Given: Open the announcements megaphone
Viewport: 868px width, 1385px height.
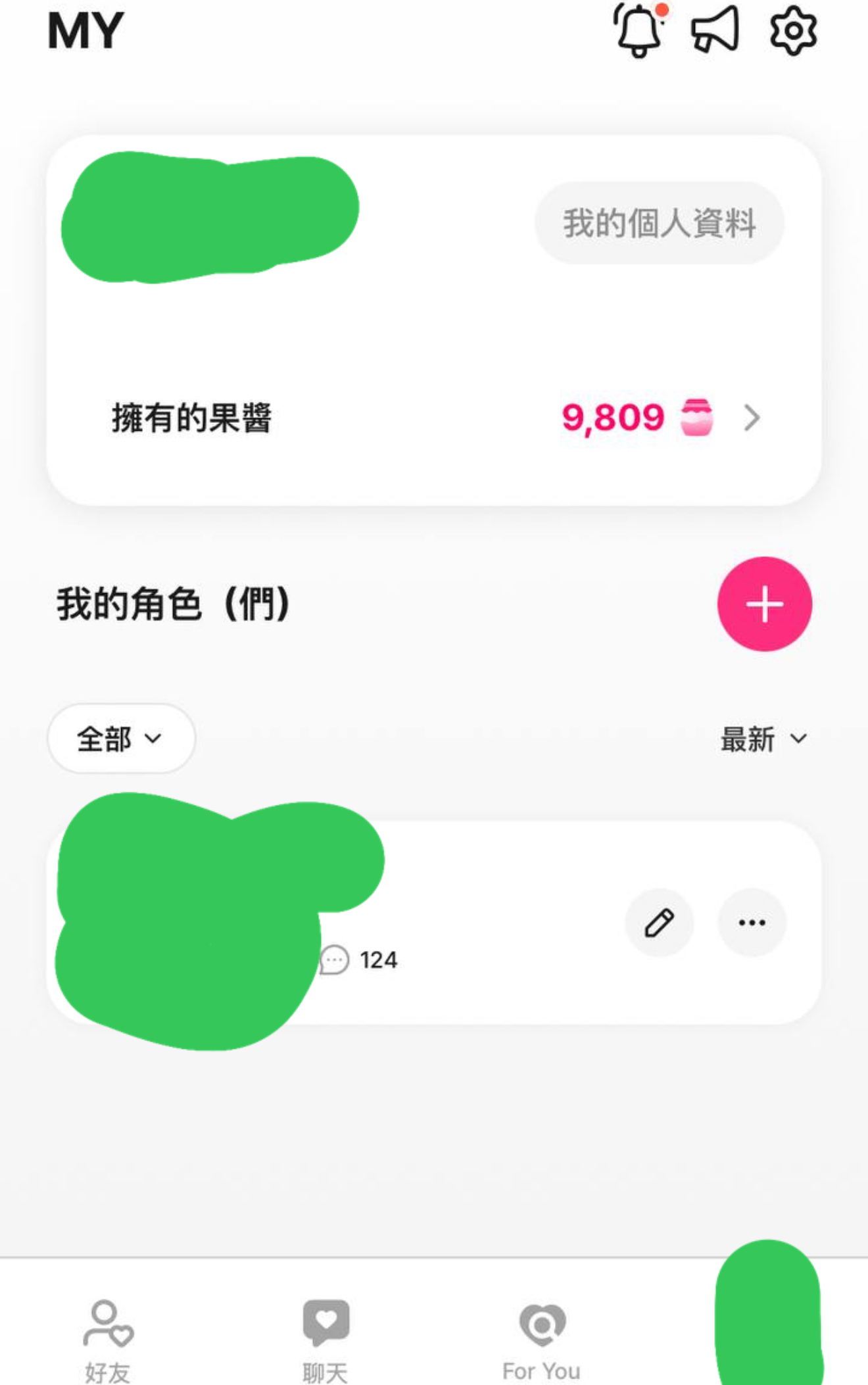Looking at the screenshot, I should tap(715, 30).
